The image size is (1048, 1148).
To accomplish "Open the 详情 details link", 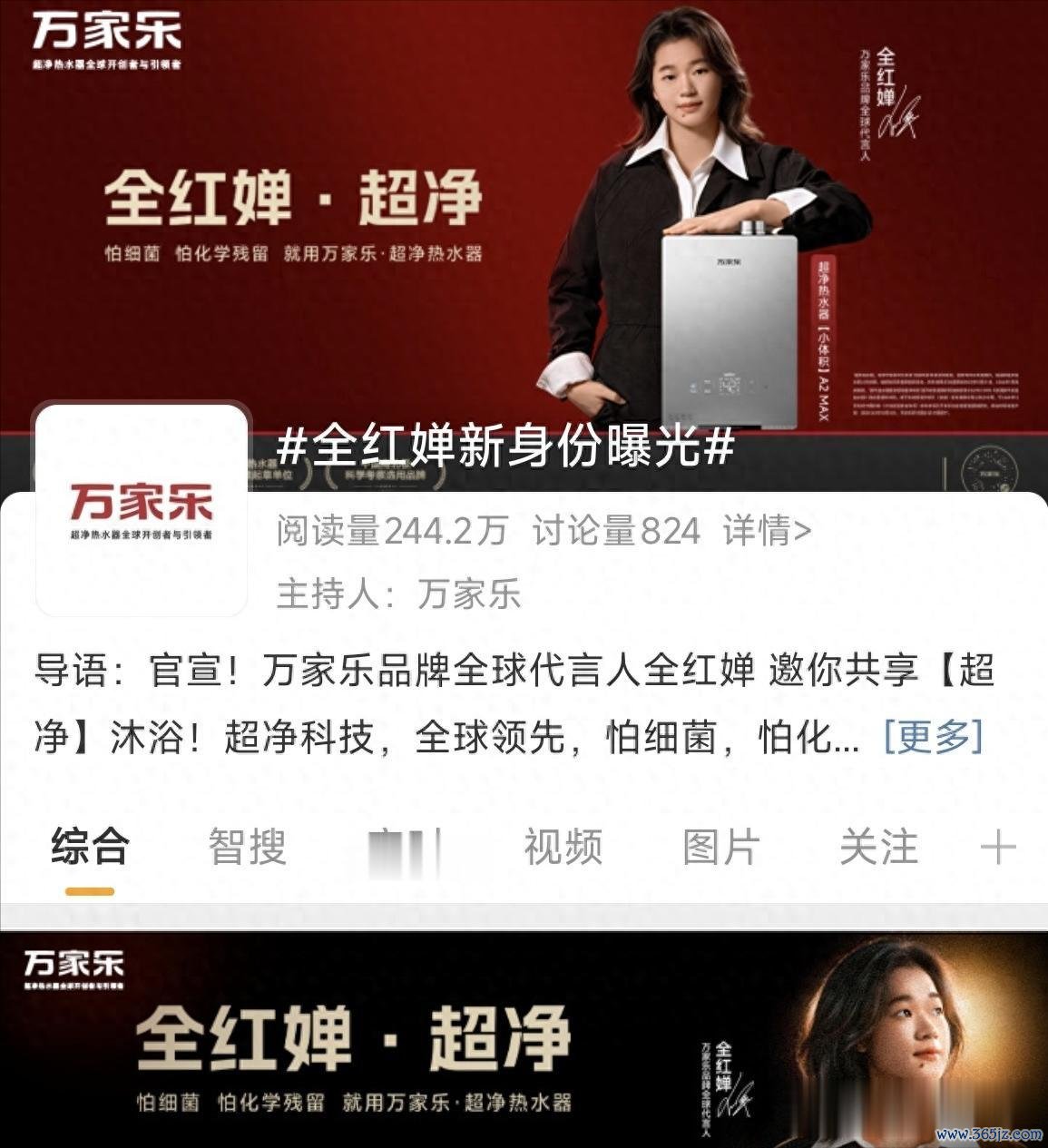I will pos(767,531).
